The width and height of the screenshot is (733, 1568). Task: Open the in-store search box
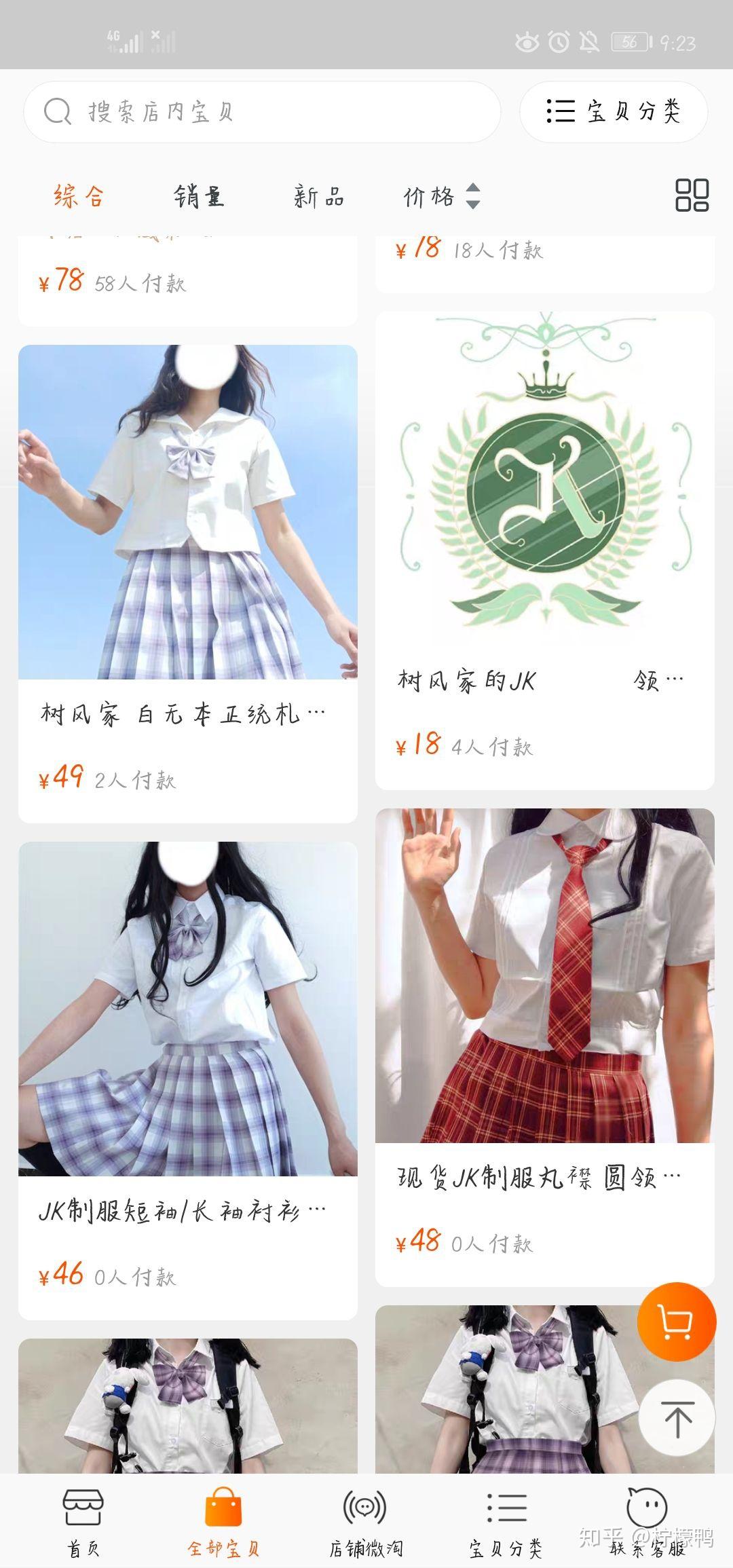[x=262, y=112]
